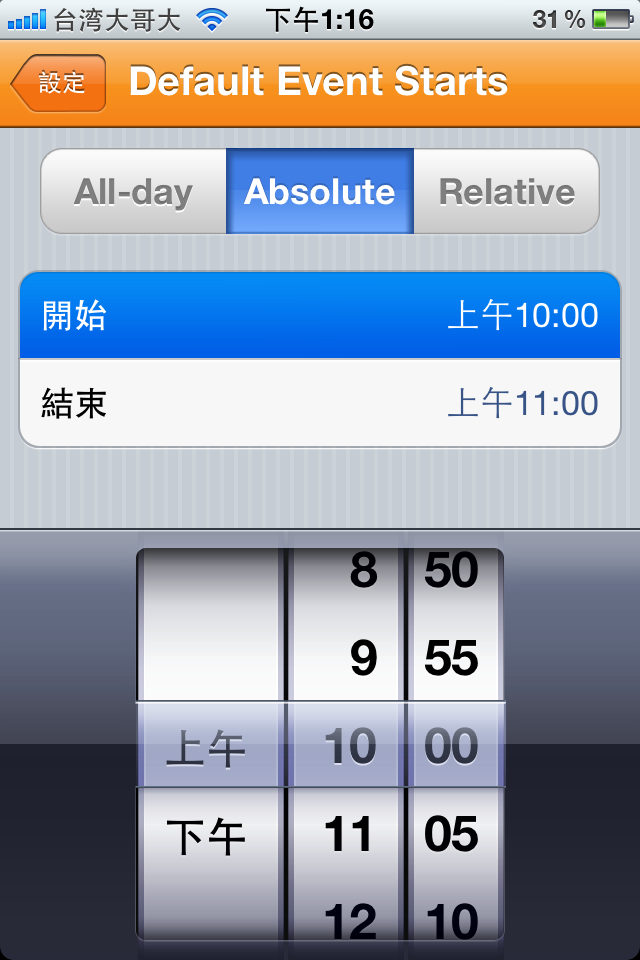Select the 開始 start time row

(320, 316)
